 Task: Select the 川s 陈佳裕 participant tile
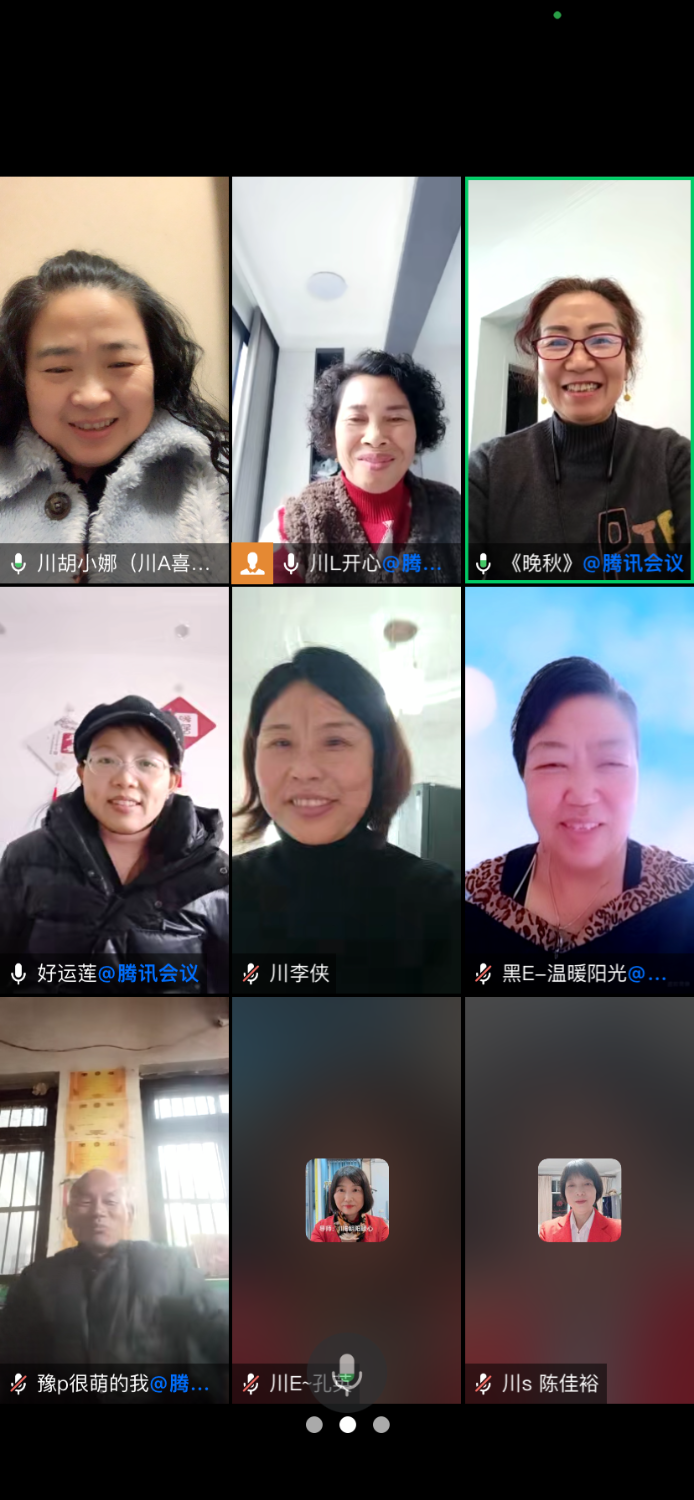click(579, 1200)
